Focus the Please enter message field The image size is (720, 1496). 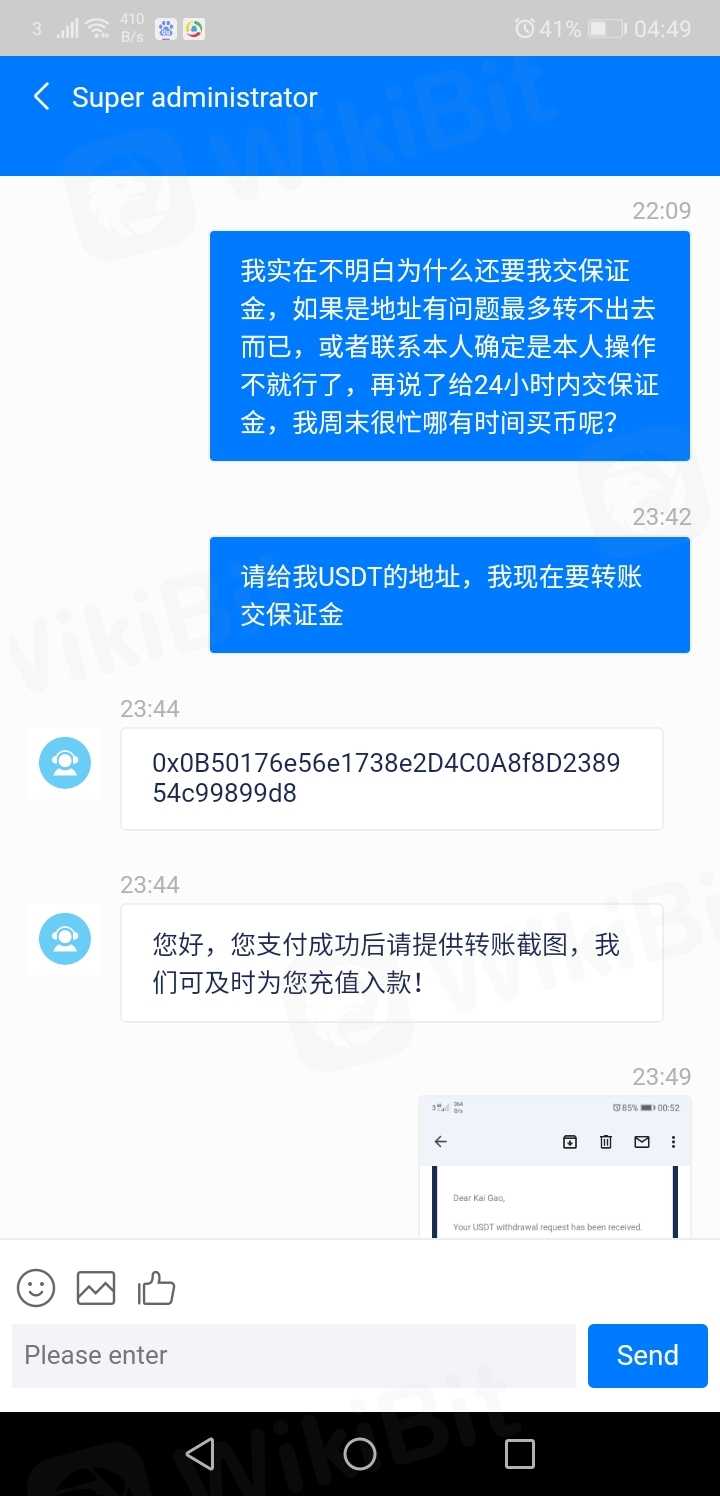(x=294, y=1355)
